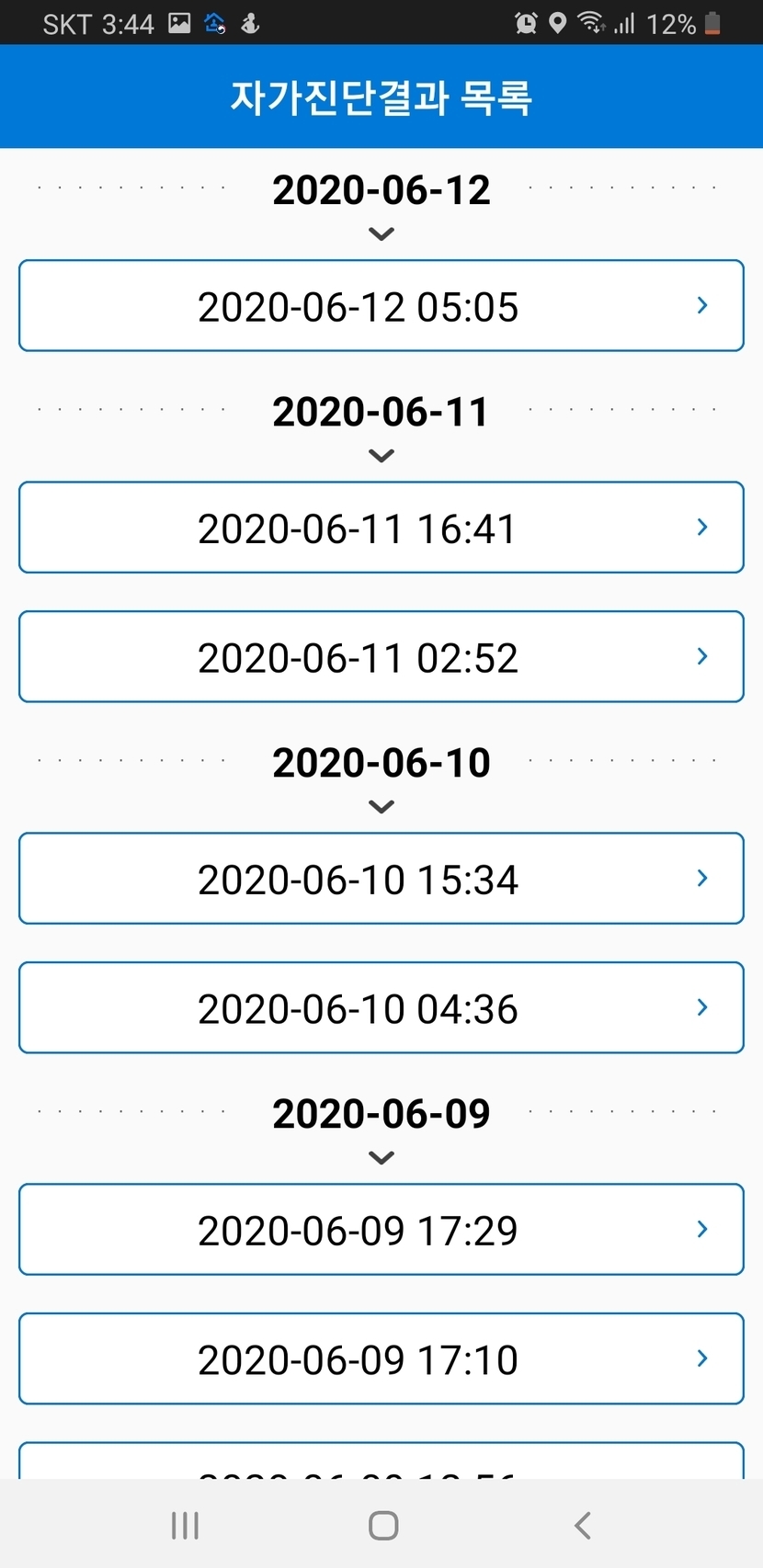View the 2020-06-09 17:29 self-diagnosis result
The height and width of the screenshot is (1568, 763).
coord(381,1230)
